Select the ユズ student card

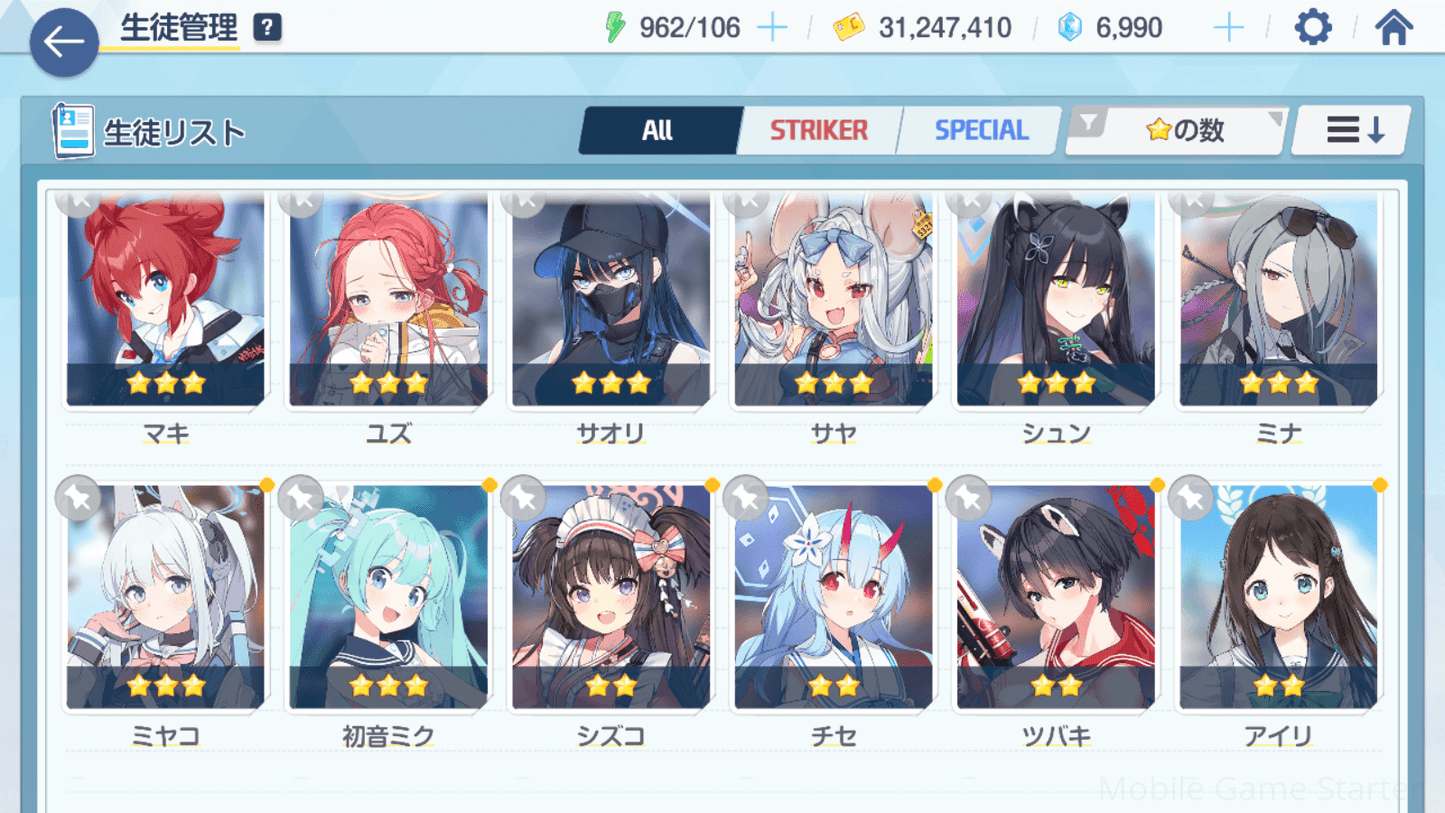click(x=388, y=300)
